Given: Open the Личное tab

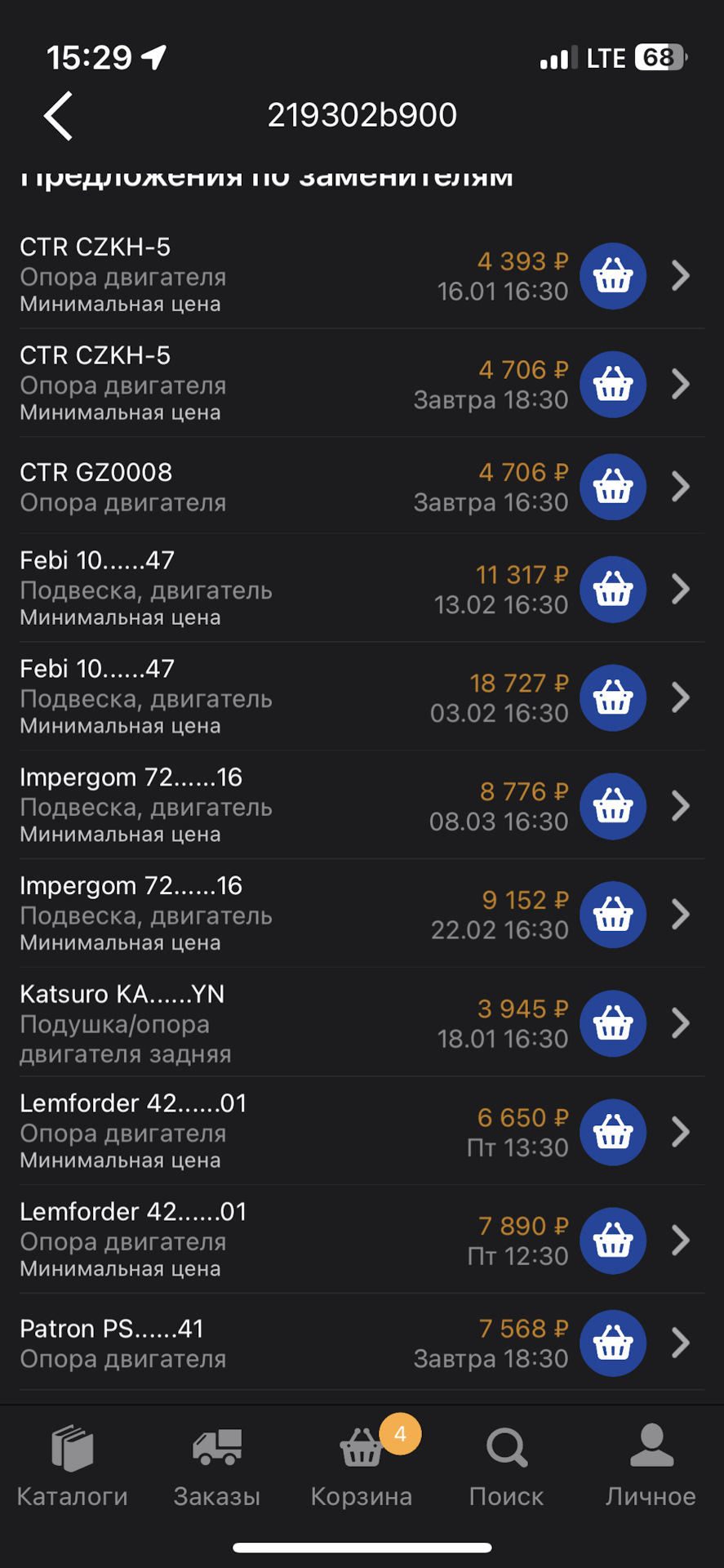Looking at the screenshot, I should point(651,1467).
